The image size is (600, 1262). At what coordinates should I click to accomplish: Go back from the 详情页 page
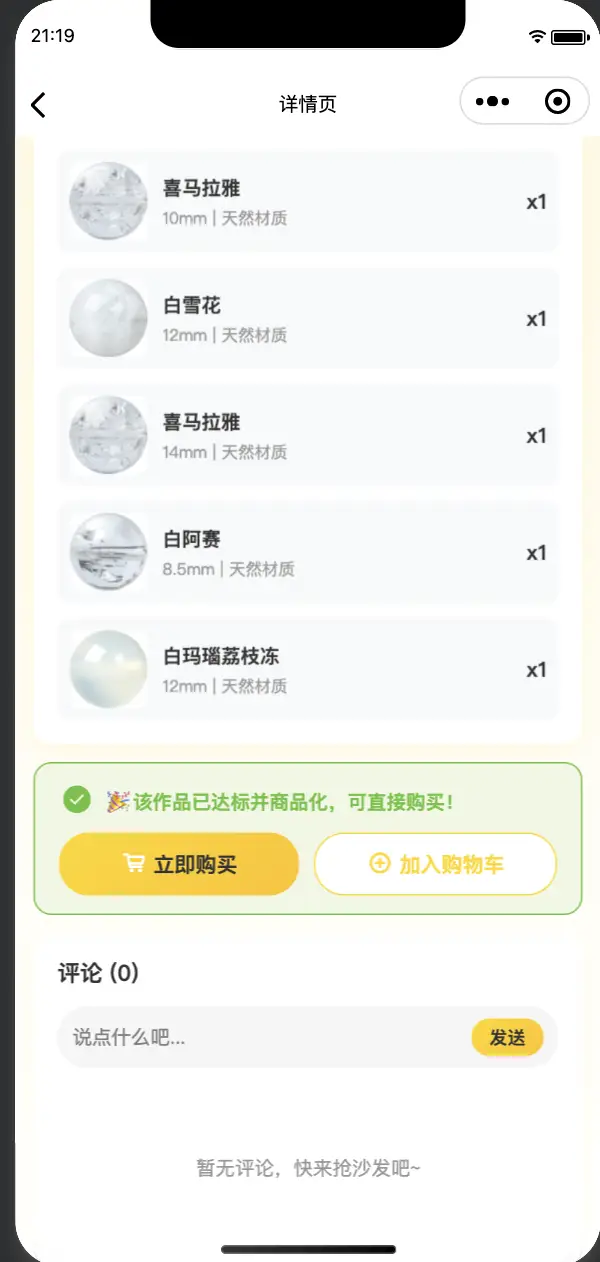pyautogui.click(x=38, y=104)
